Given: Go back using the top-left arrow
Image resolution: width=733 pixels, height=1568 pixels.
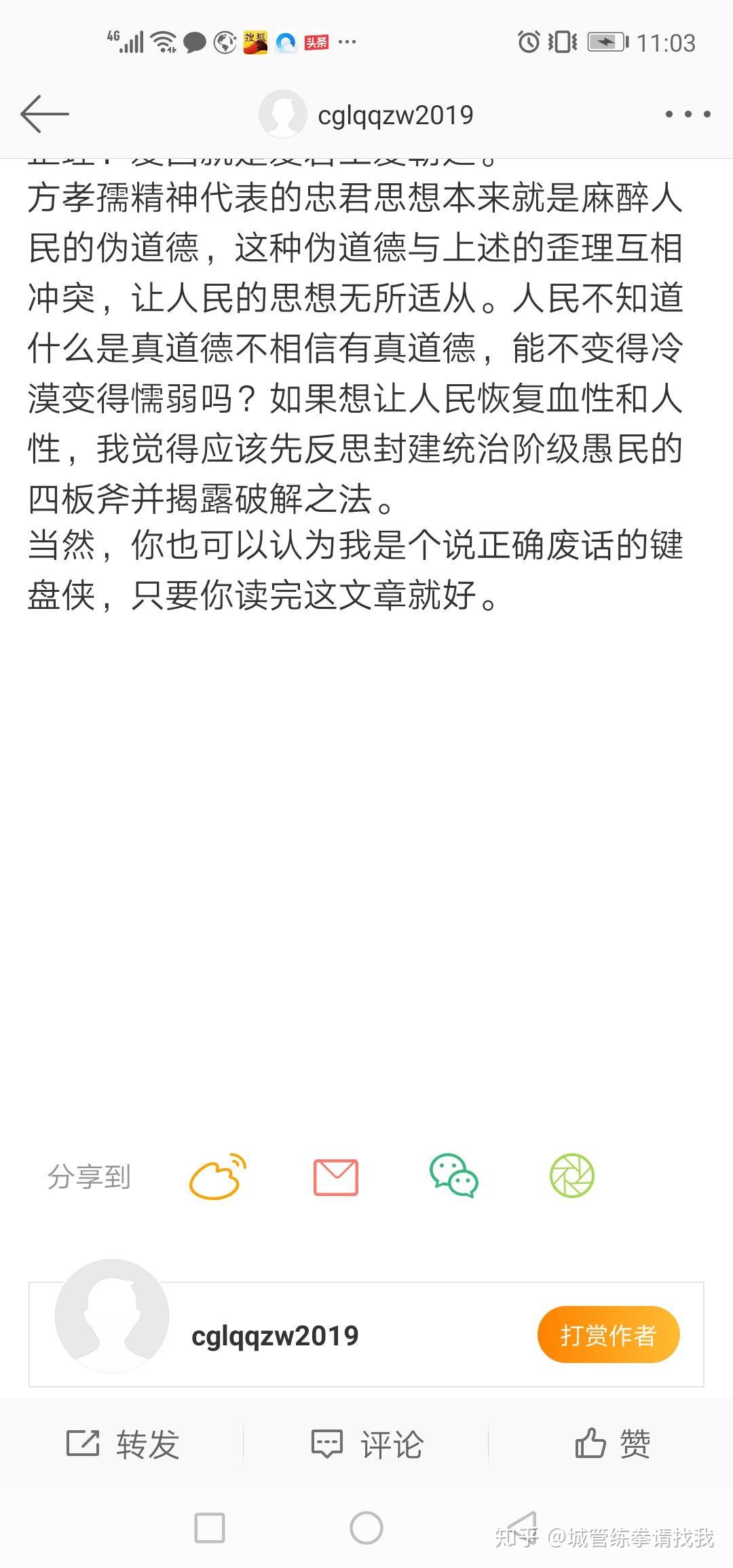Looking at the screenshot, I should pyautogui.click(x=45, y=114).
